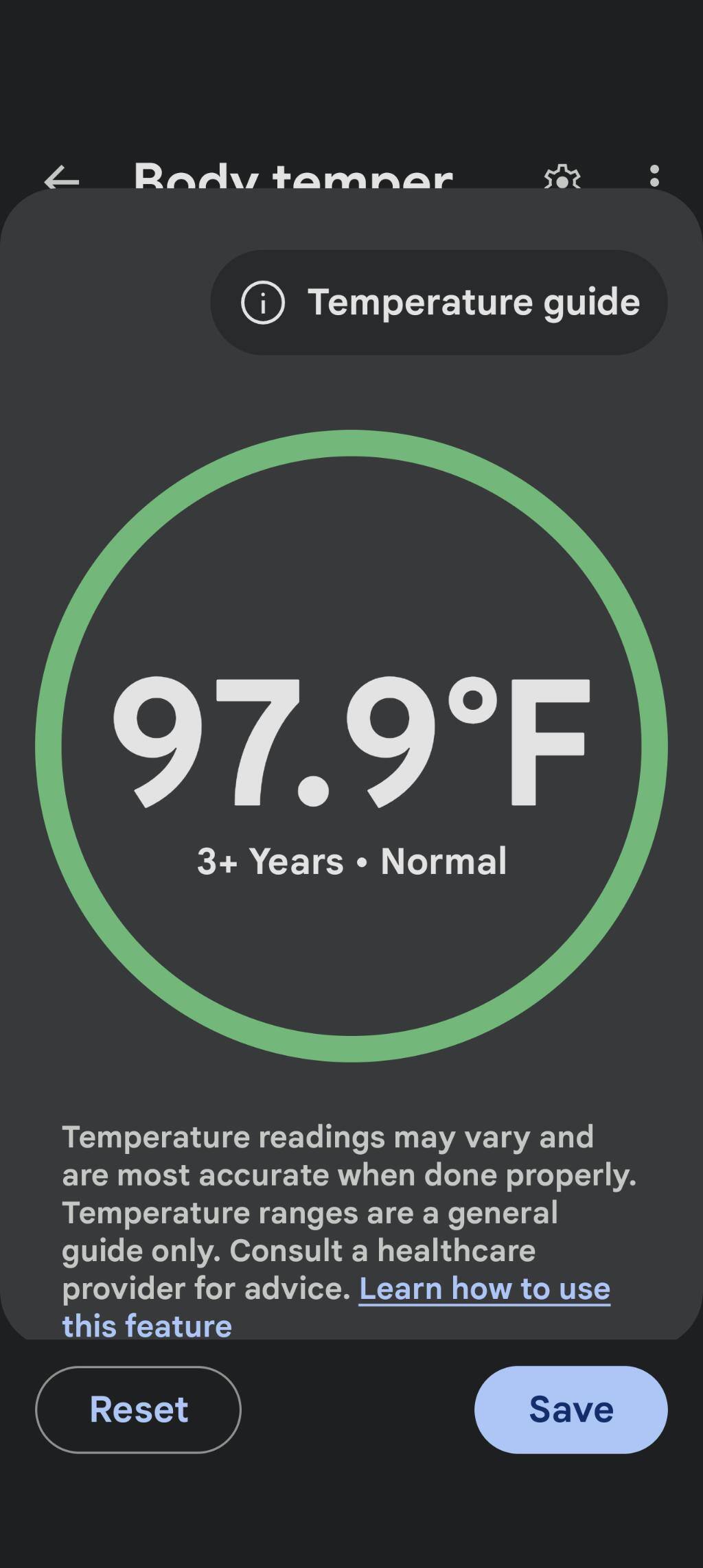Follow the Learn how to use link
Viewport: 703px width, 1568px height.
tap(484, 1289)
